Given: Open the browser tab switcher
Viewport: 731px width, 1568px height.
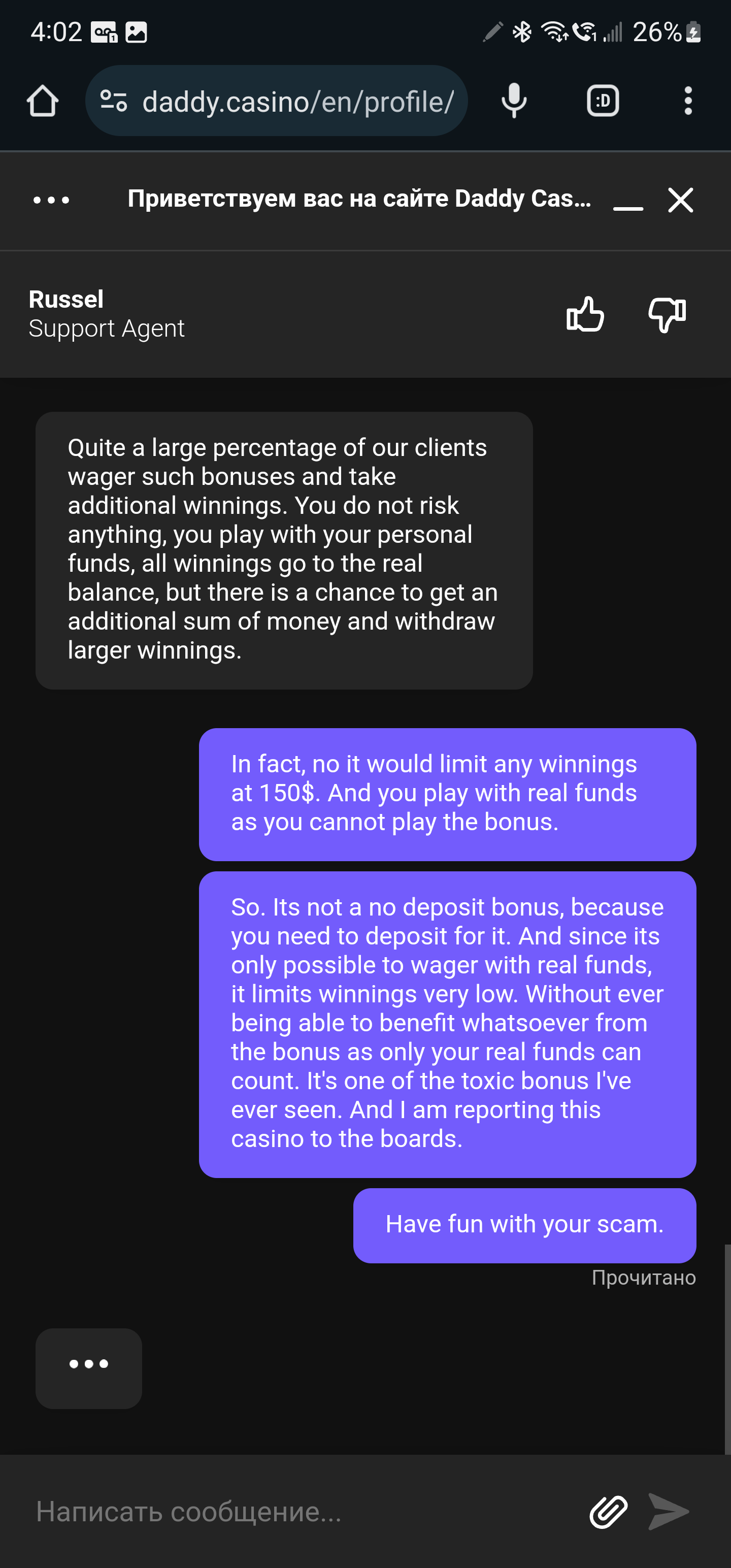Looking at the screenshot, I should pos(603,101).
